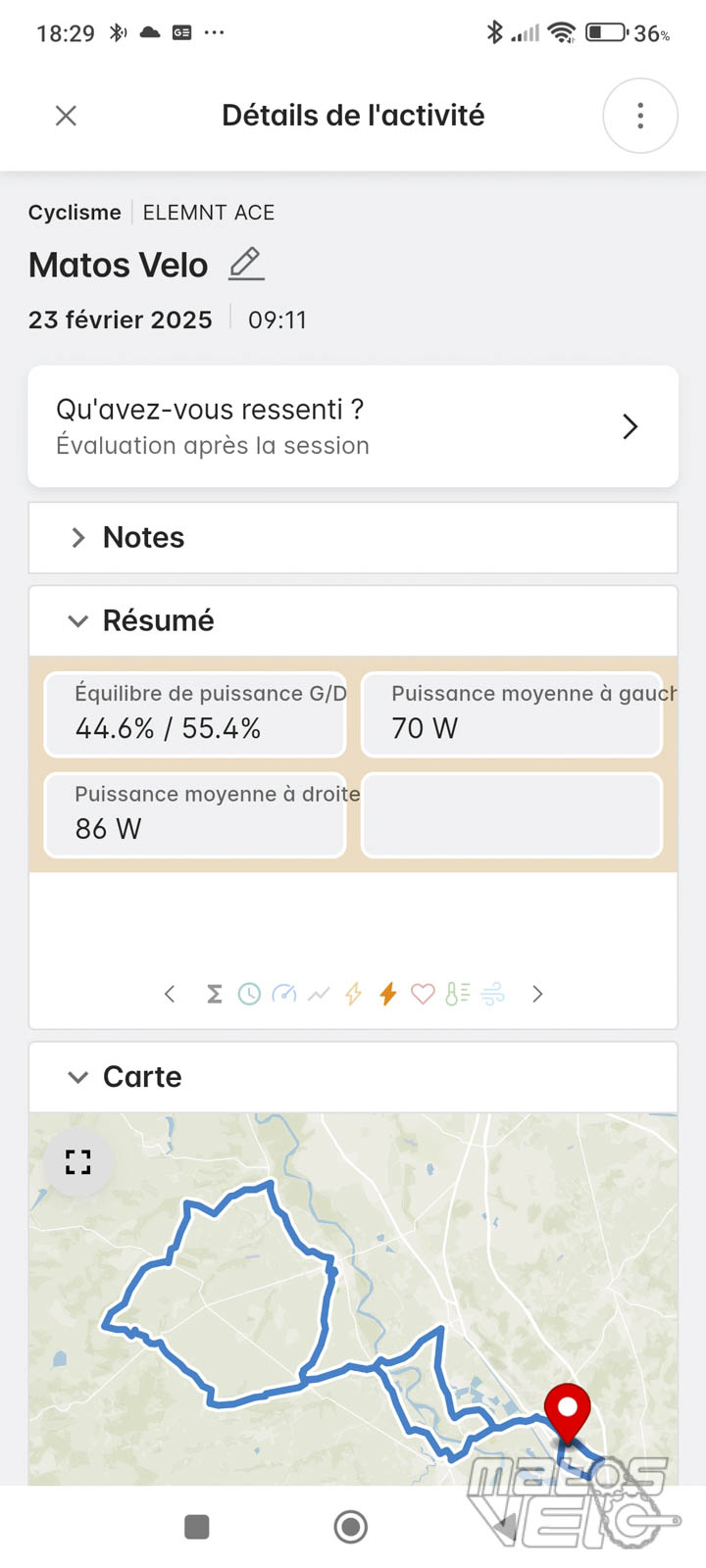Expand the Notes section
The width and height of the screenshot is (706, 1568).
click(x=353, y=537)
